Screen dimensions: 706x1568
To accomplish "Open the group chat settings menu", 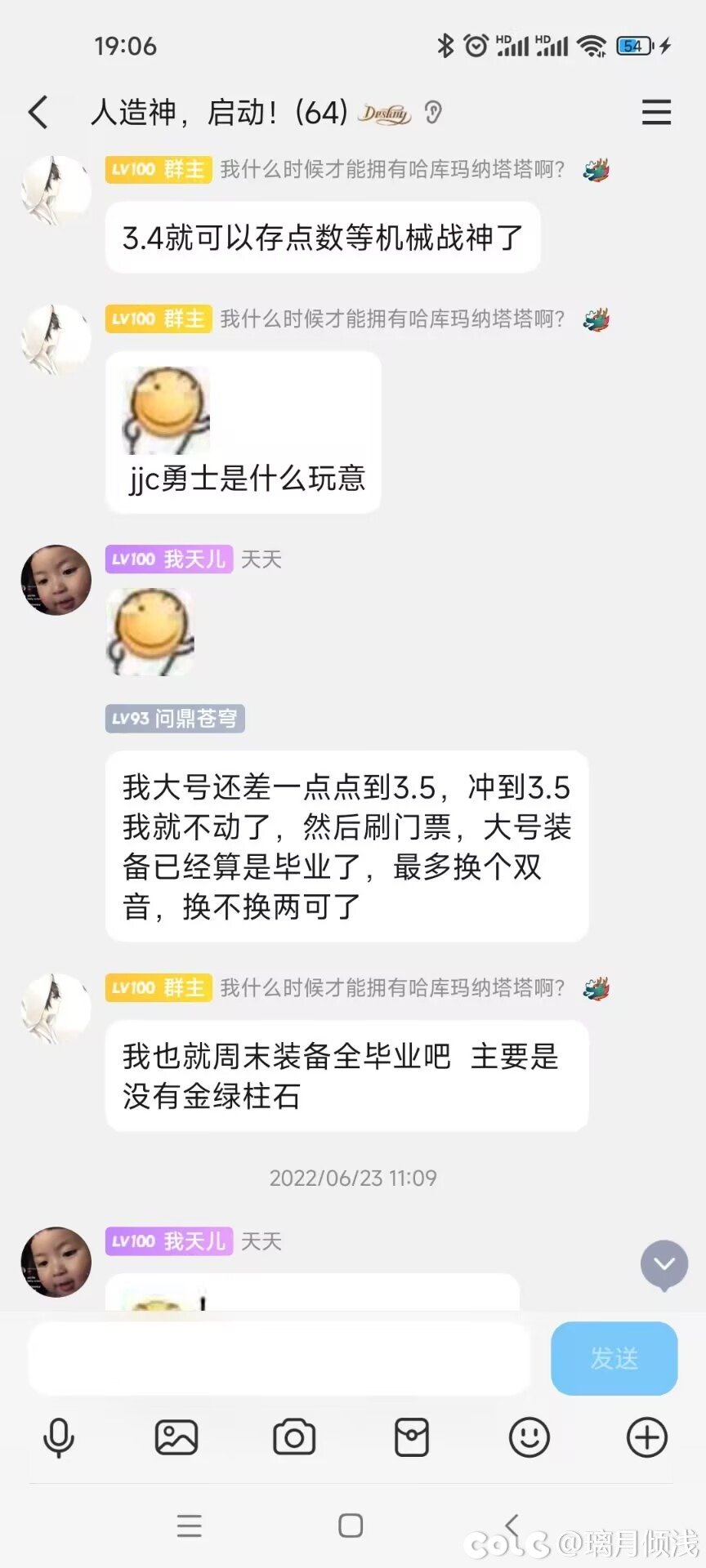I will (x=656, y=112).
